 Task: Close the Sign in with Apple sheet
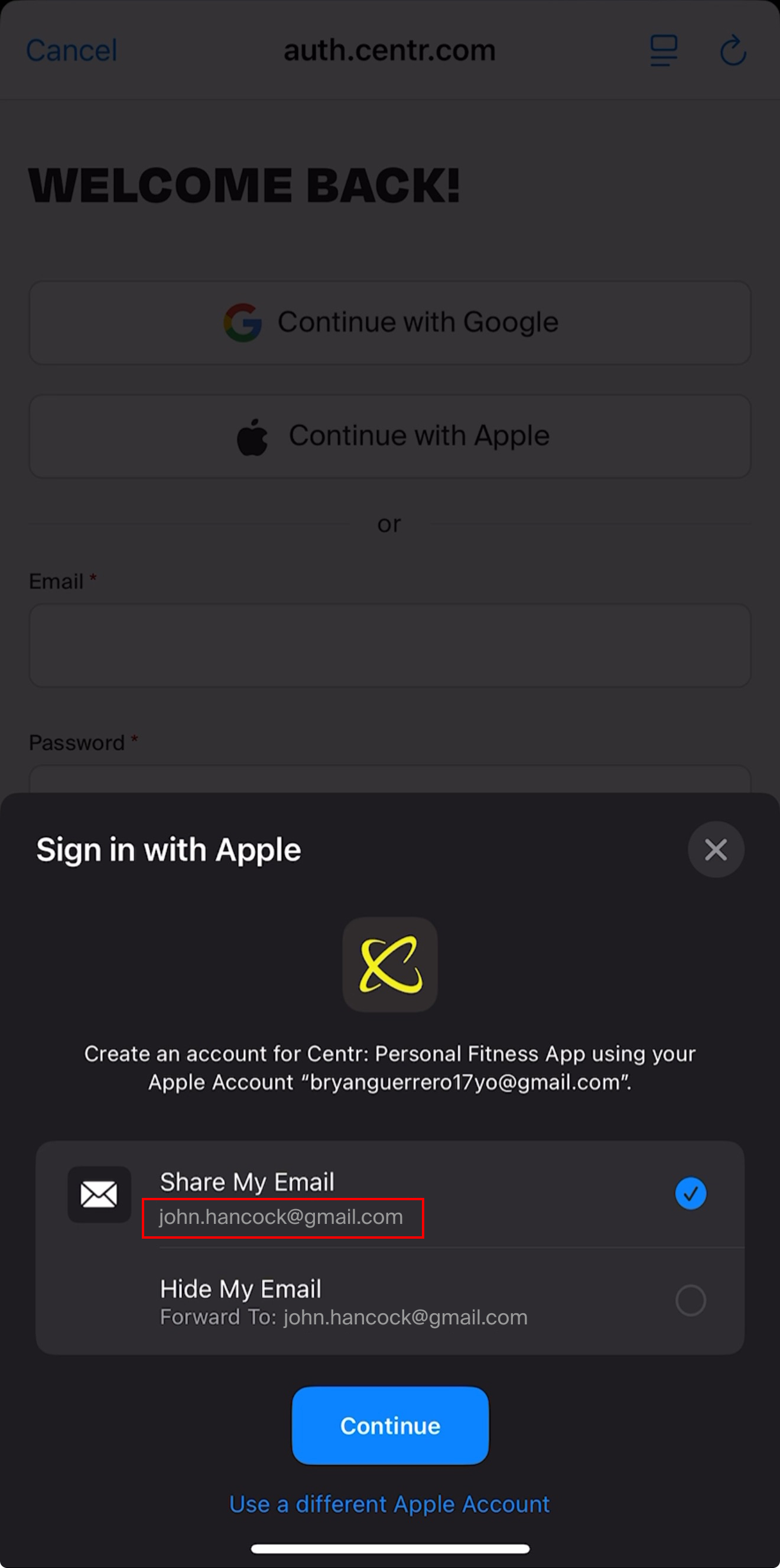click(x=716, y=849)
